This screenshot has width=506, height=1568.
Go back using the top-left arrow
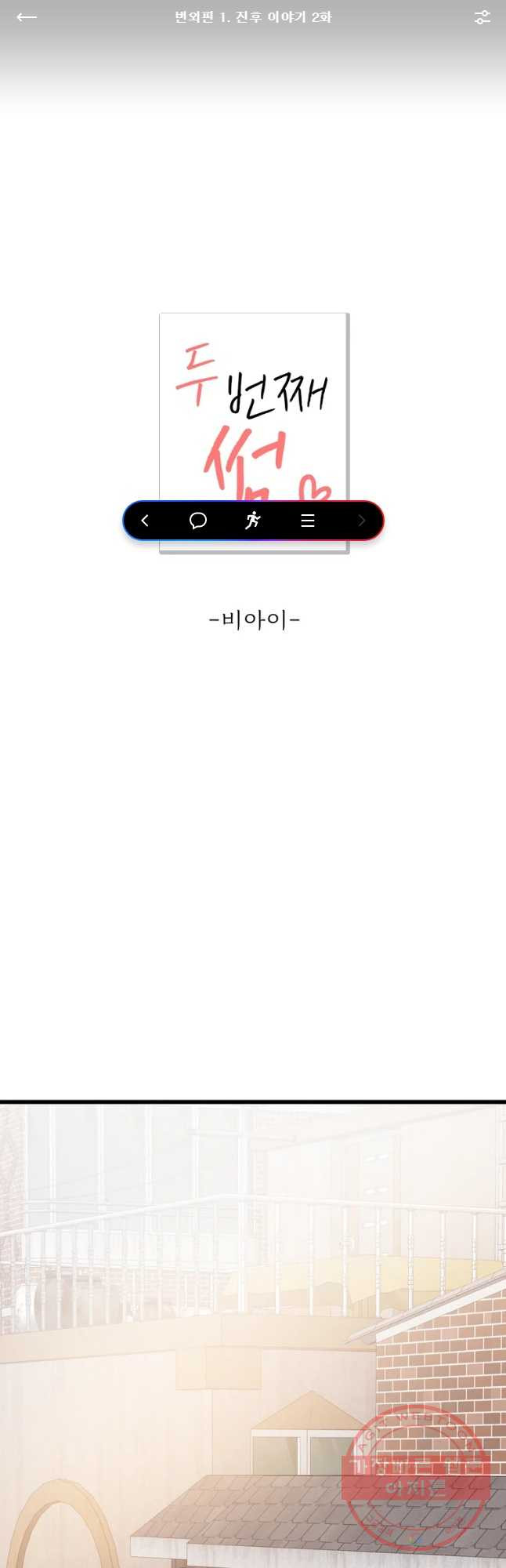tap(27, 17)
